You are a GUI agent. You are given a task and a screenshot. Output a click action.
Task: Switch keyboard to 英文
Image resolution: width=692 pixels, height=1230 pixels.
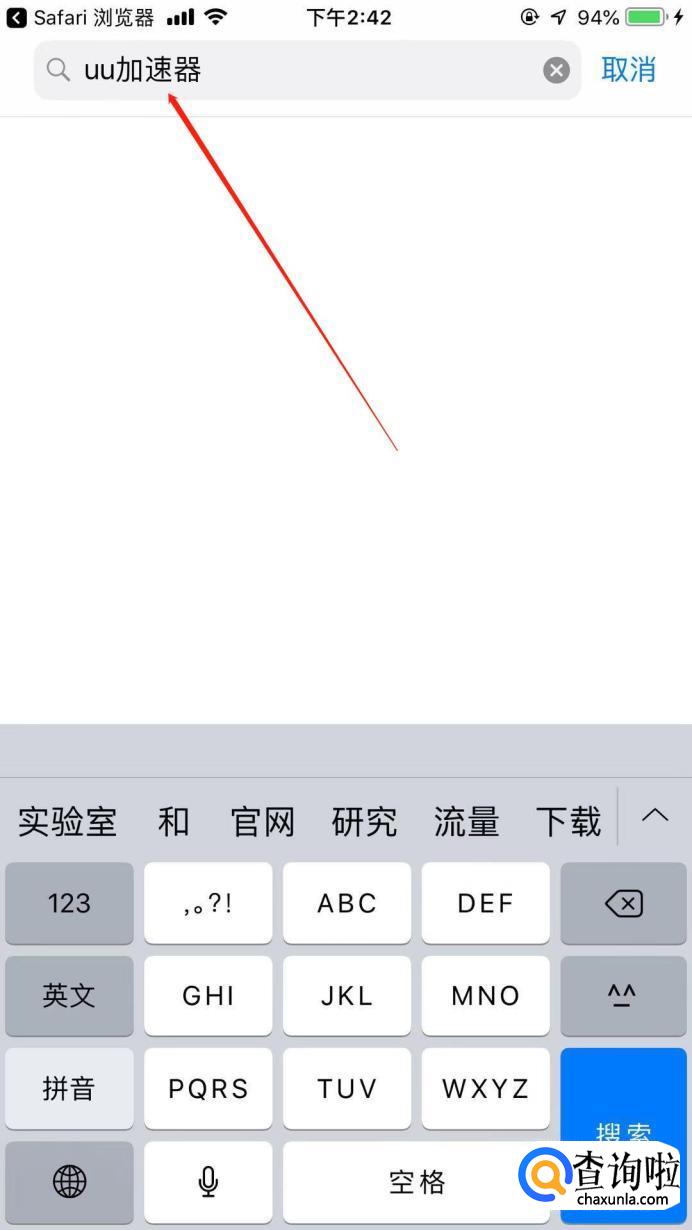(x=69, y=996)
